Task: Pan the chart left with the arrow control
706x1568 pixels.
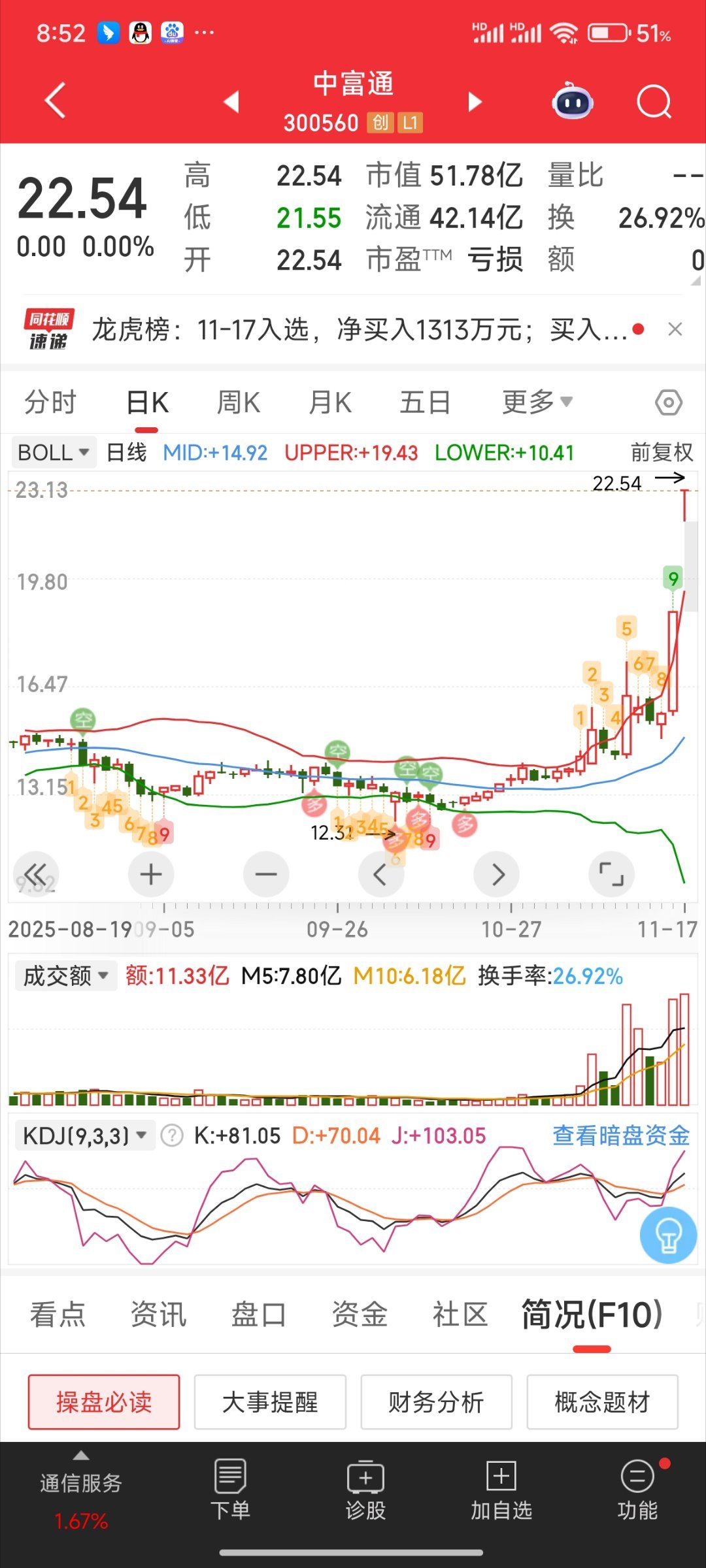Action: [381, 874]
